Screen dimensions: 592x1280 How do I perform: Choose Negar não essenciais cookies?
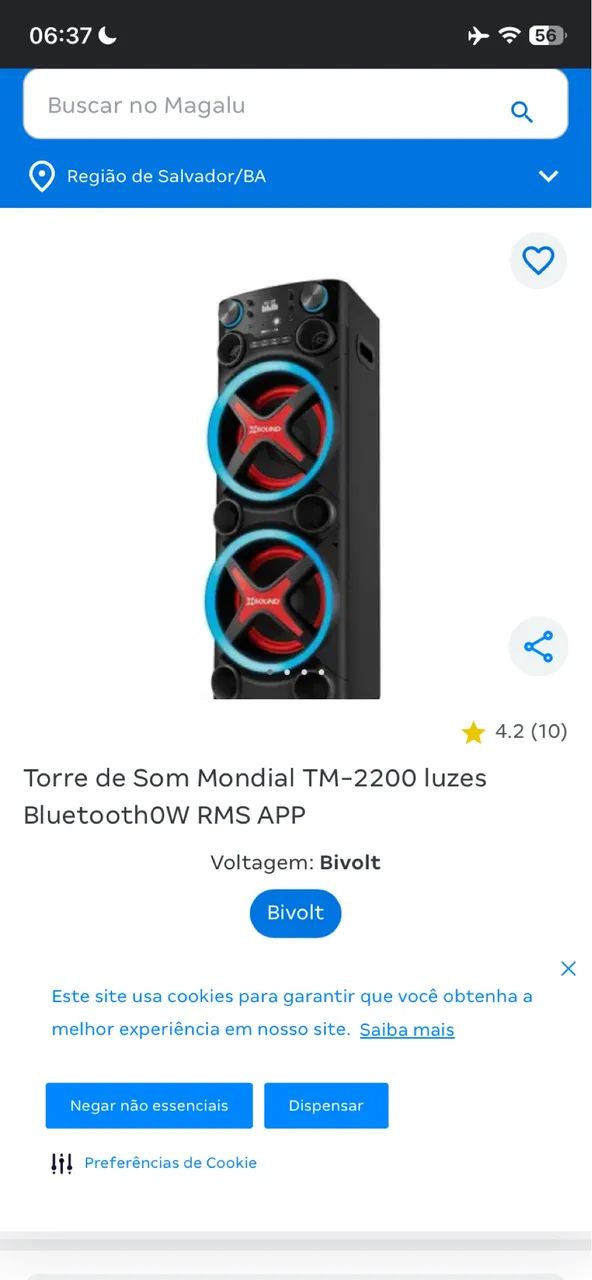pos(149,1105)
